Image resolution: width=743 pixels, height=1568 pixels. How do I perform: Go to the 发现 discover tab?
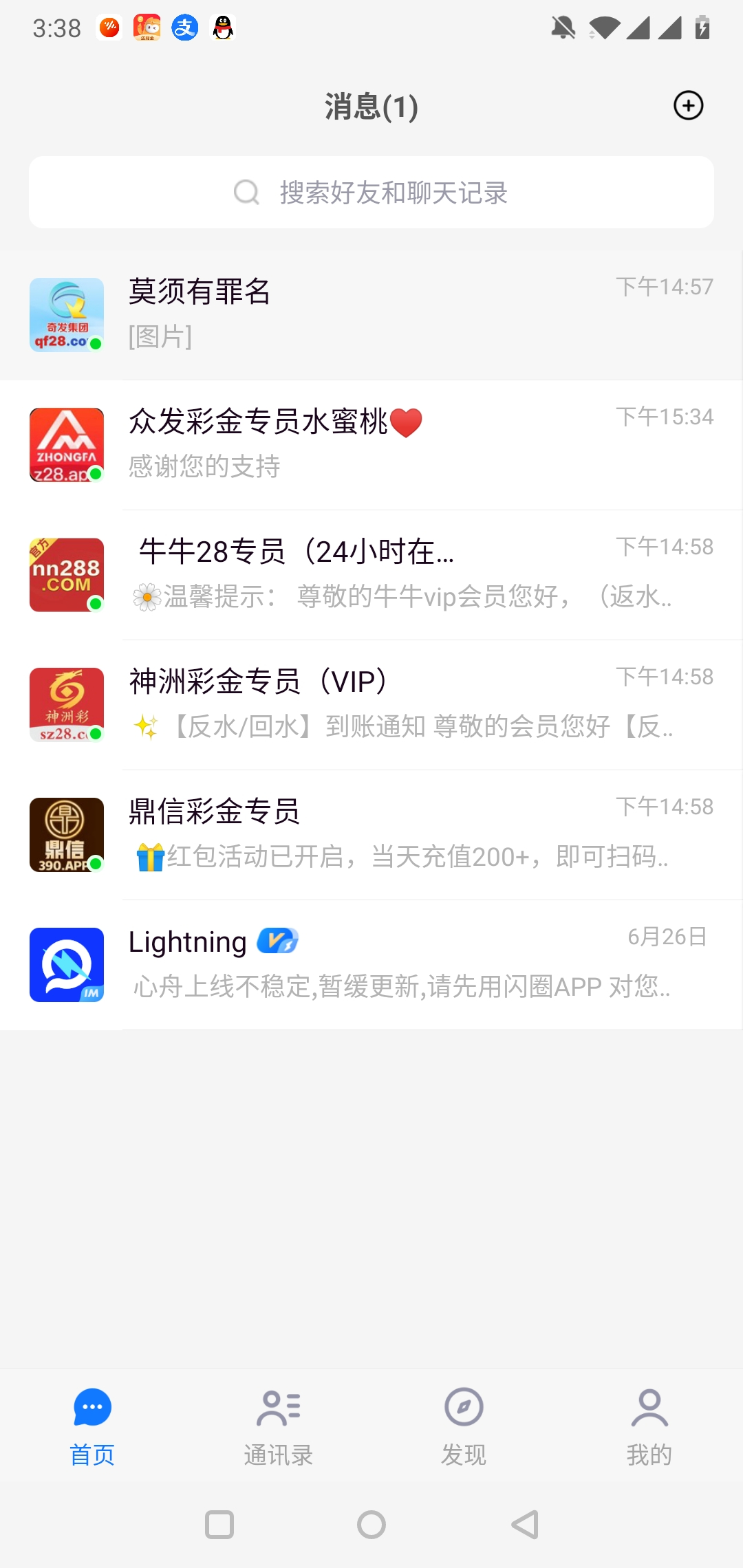tap(464, 1425)
